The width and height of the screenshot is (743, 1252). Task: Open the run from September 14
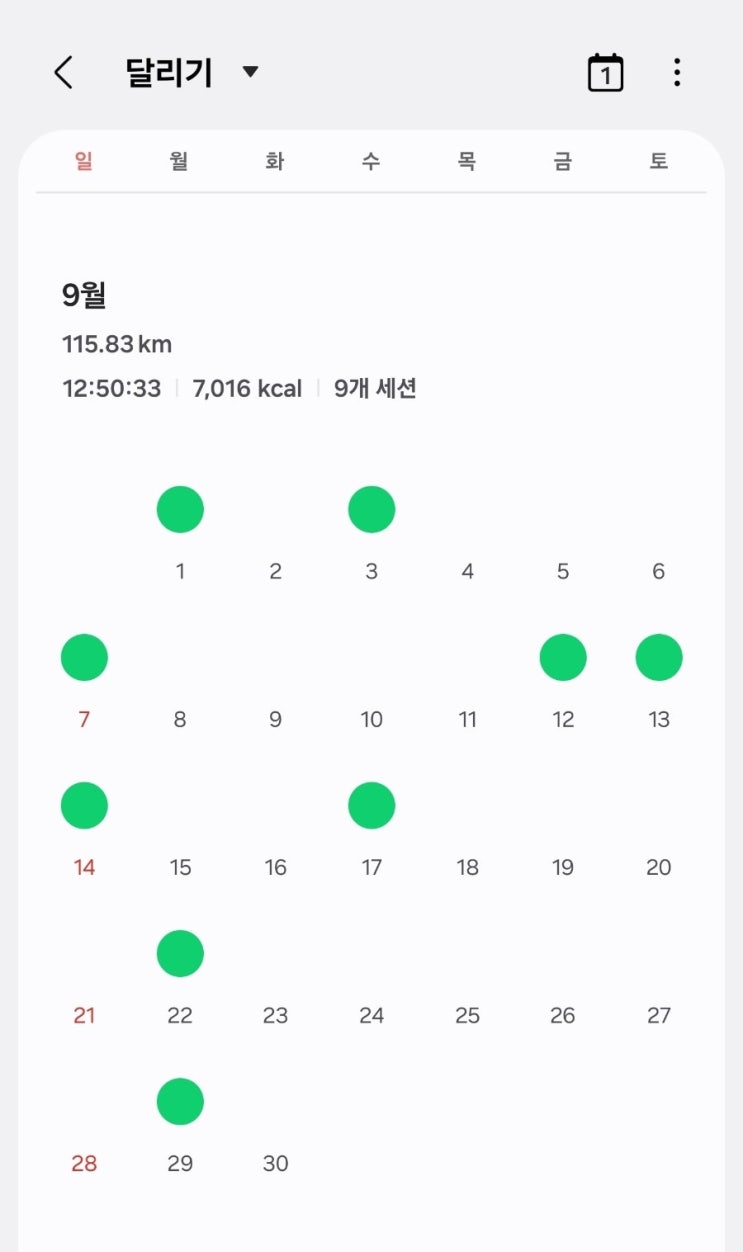(84, 806)
